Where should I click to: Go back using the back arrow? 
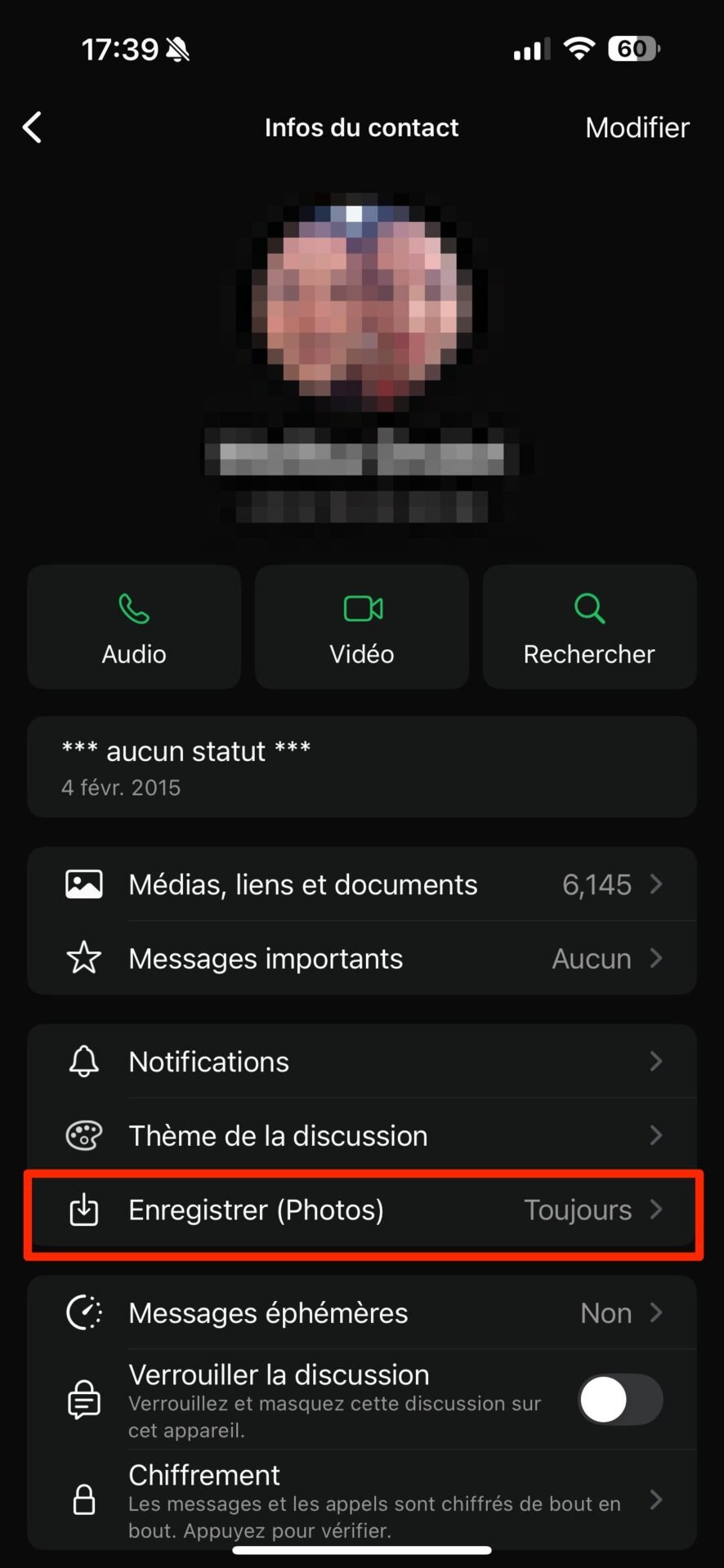(33, 127)
